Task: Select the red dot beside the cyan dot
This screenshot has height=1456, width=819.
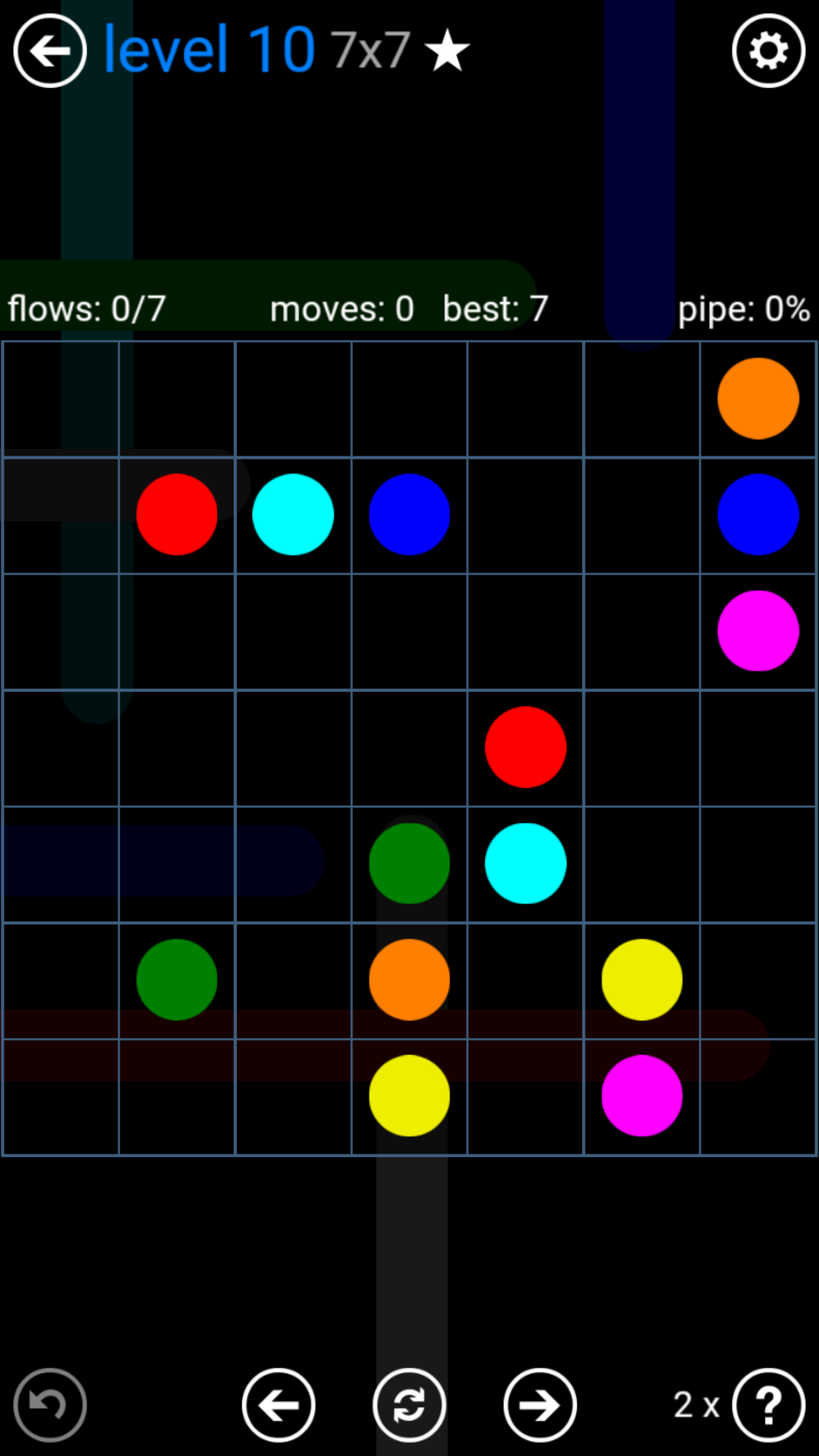Action: pos(176,514)
